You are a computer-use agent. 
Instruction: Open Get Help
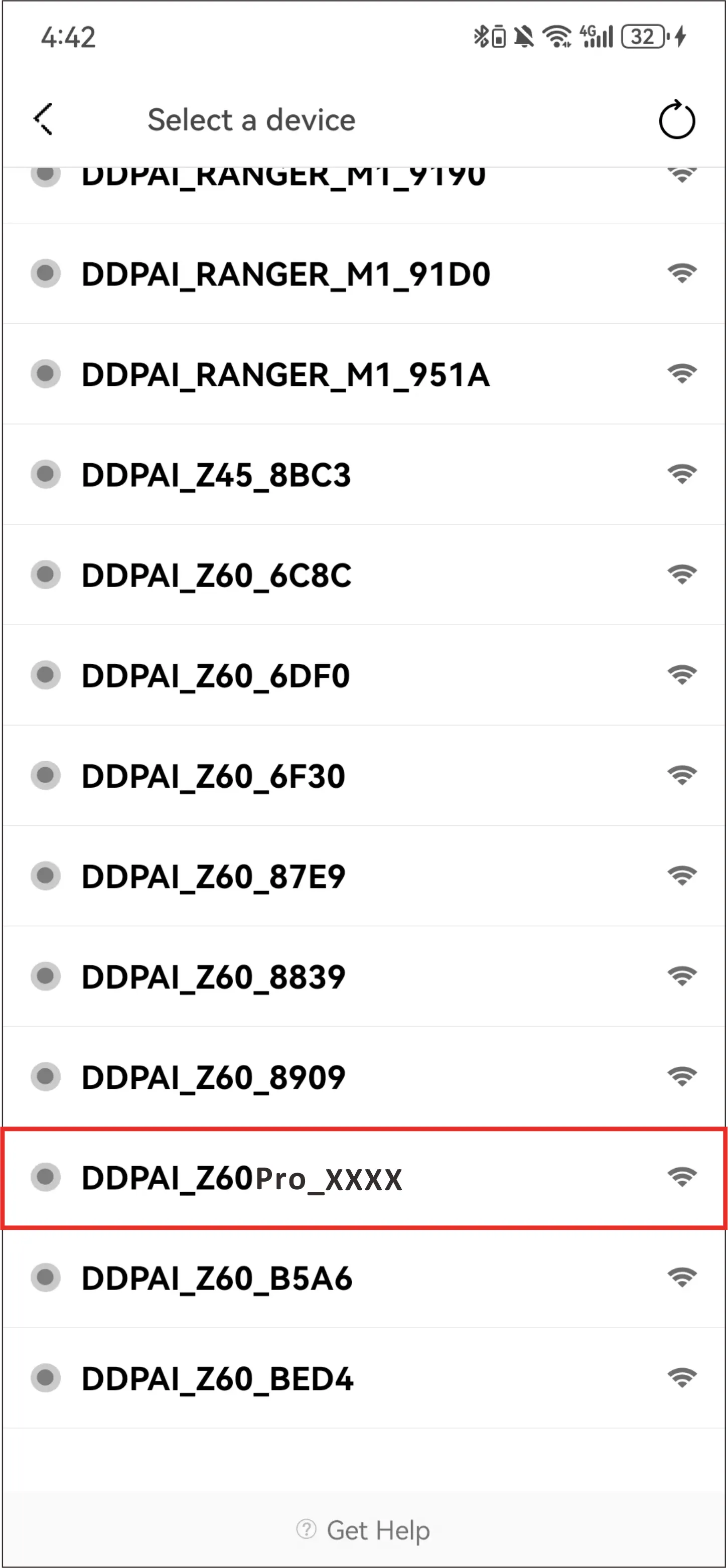click(x=363, y=1530)
